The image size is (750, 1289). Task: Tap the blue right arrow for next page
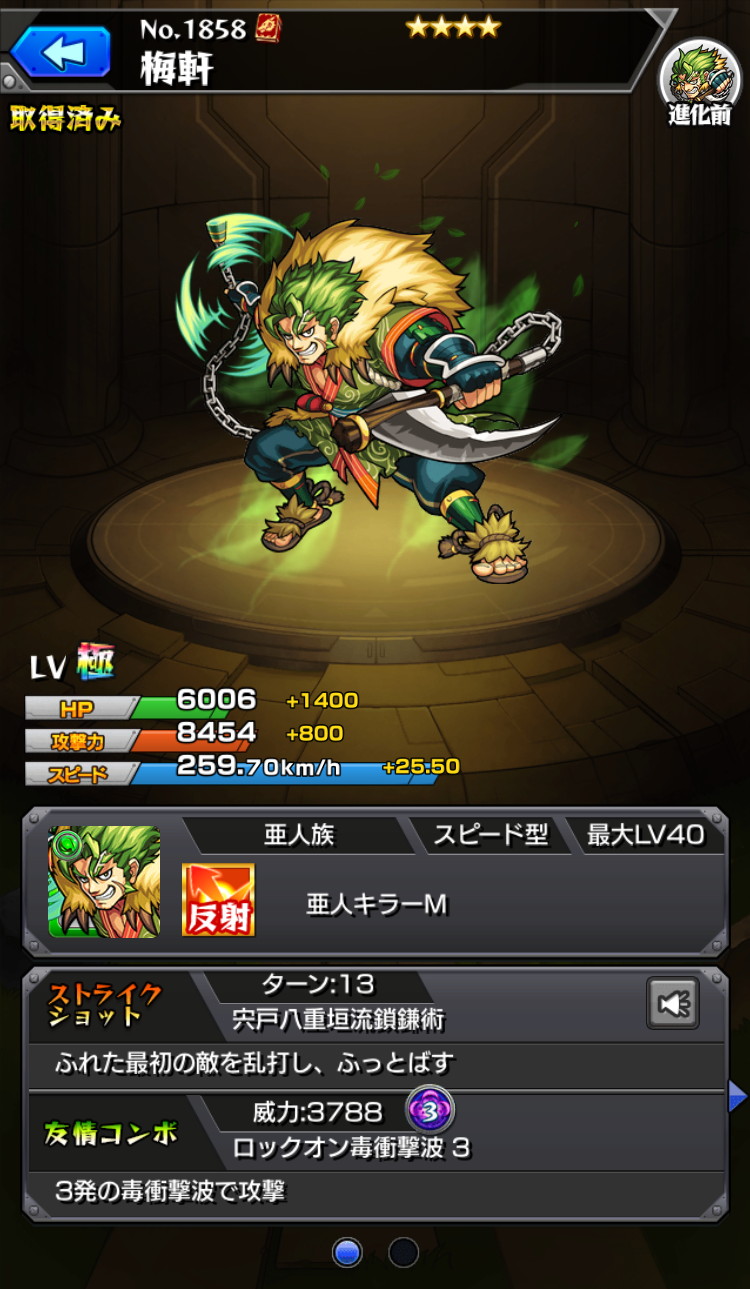tap(737, 1097)
